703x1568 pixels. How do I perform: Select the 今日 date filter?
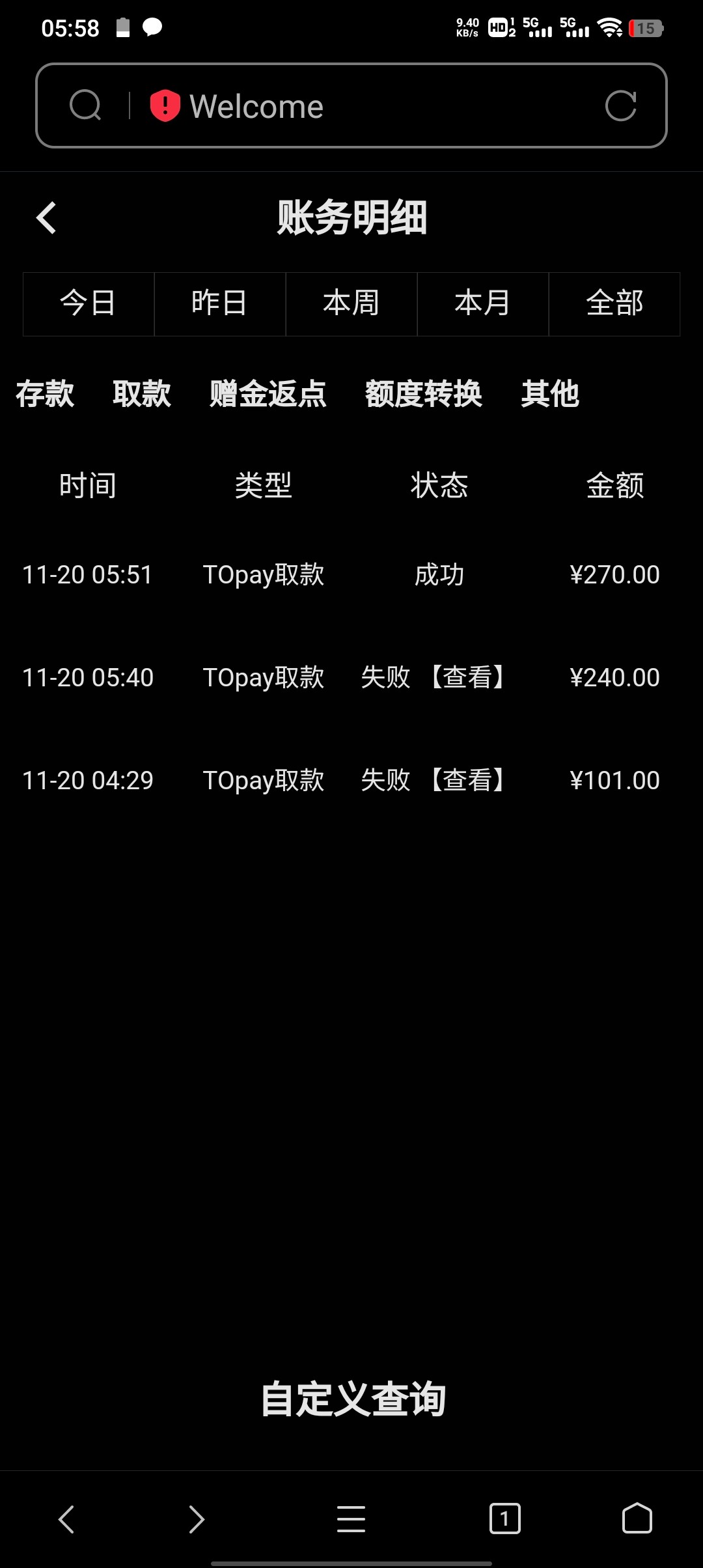coord(89,303)
